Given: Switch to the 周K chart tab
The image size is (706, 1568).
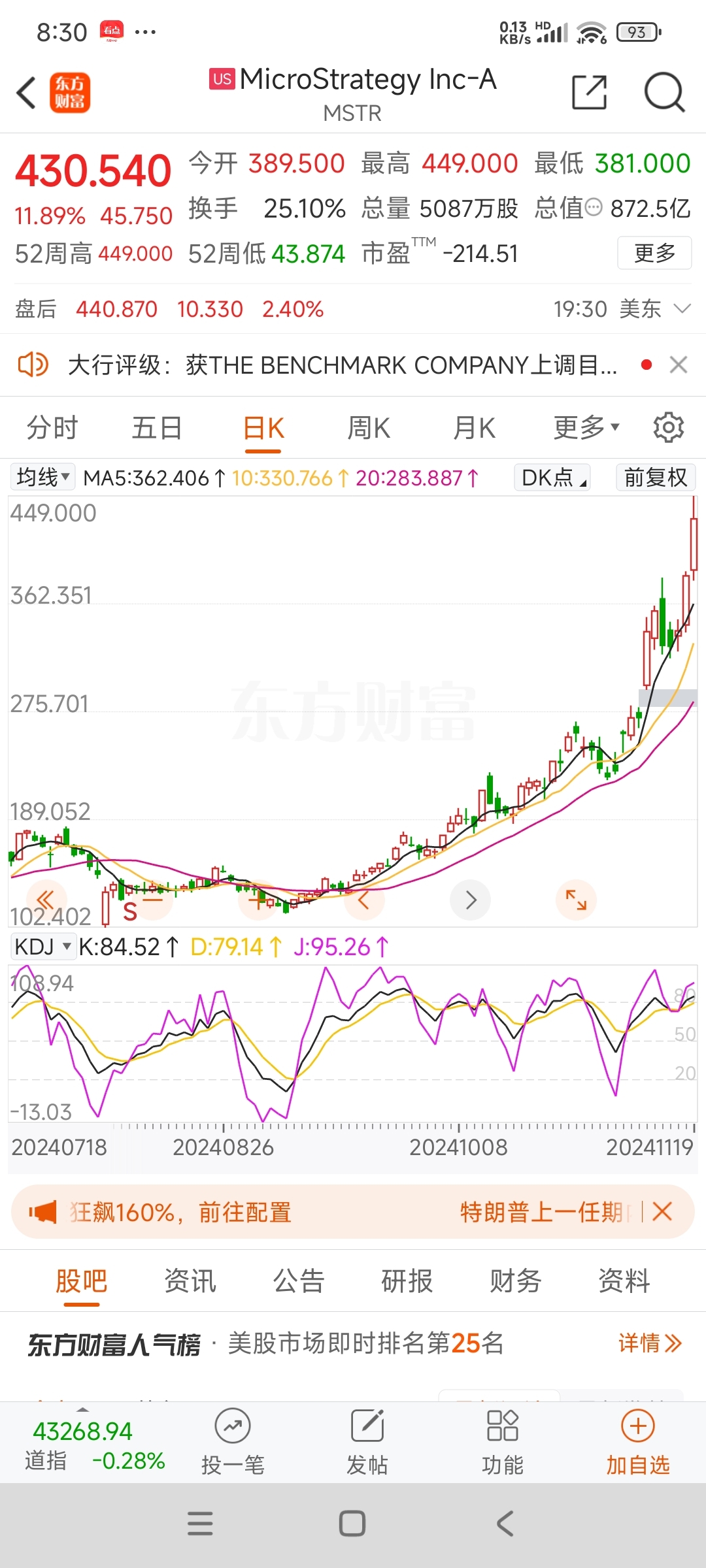Looking at the screenshot, I should 369,428.
